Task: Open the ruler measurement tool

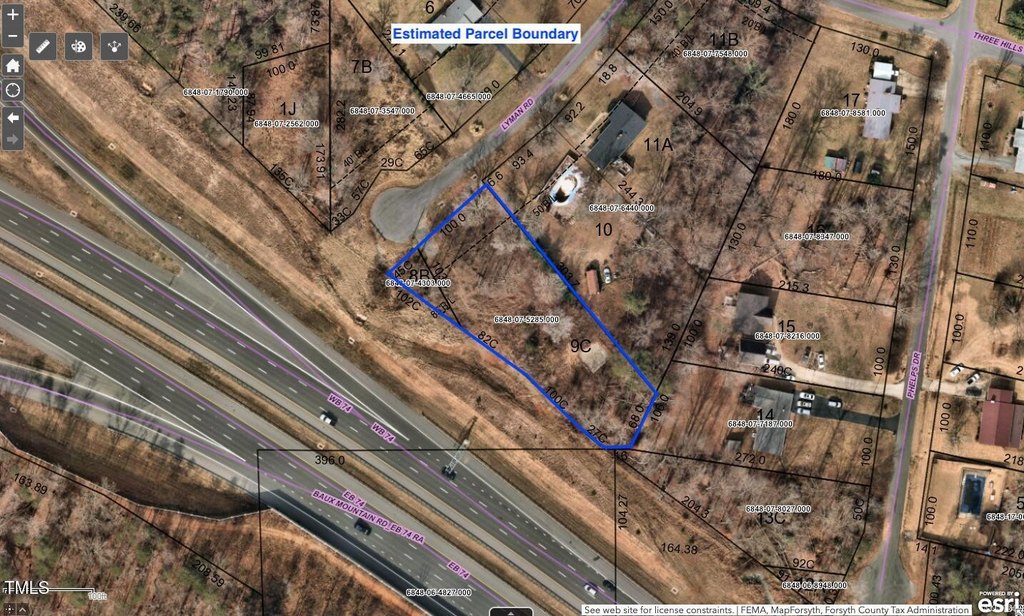Action: [43, 46]
